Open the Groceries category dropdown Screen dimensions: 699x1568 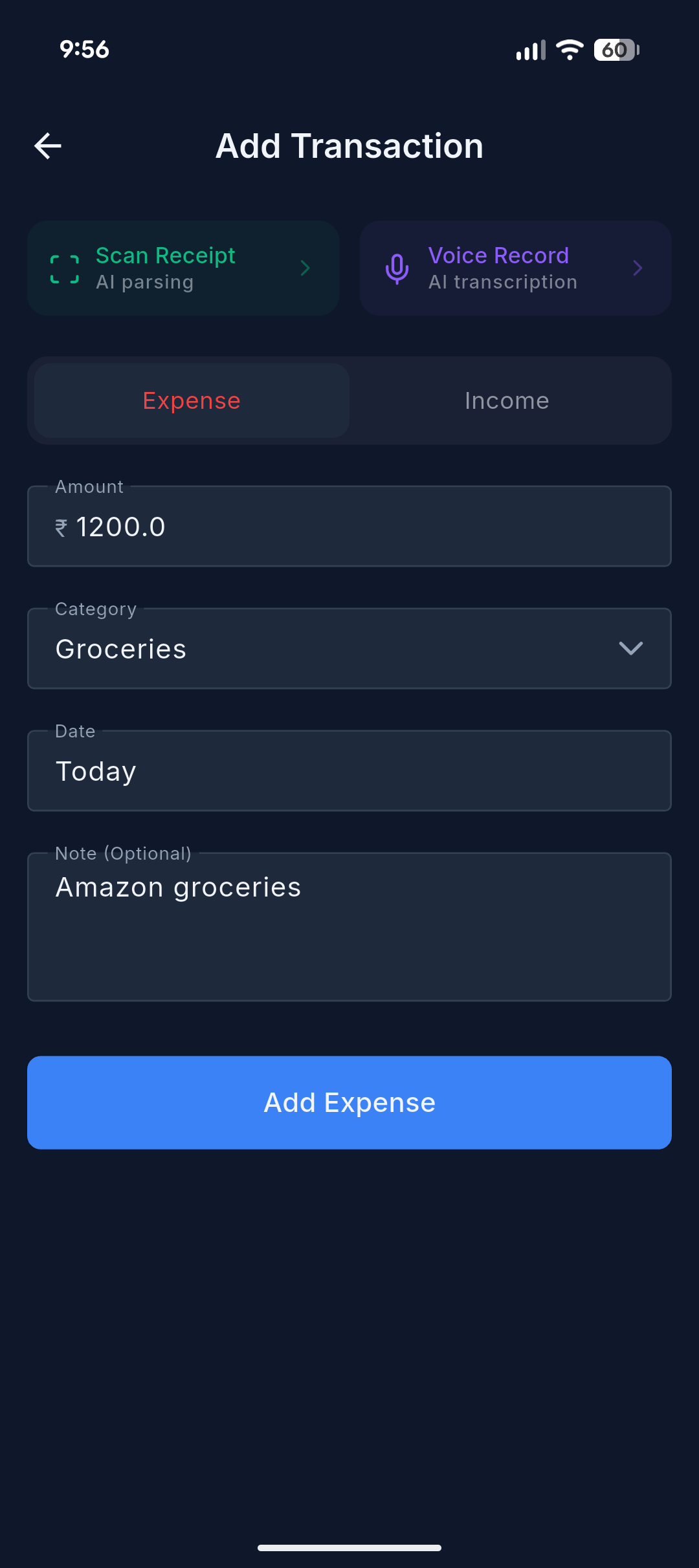[x=631, y=649]
